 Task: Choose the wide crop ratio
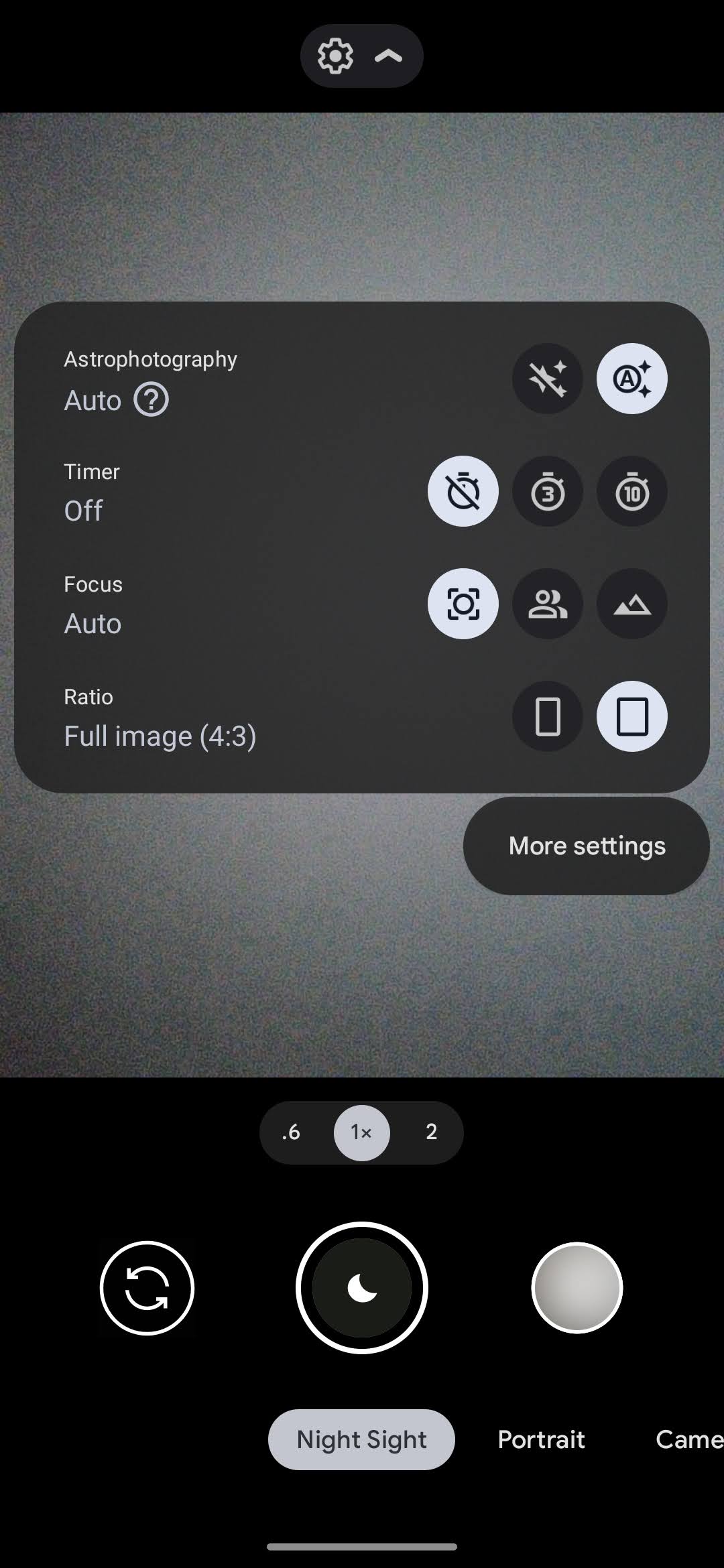[547, 716]
